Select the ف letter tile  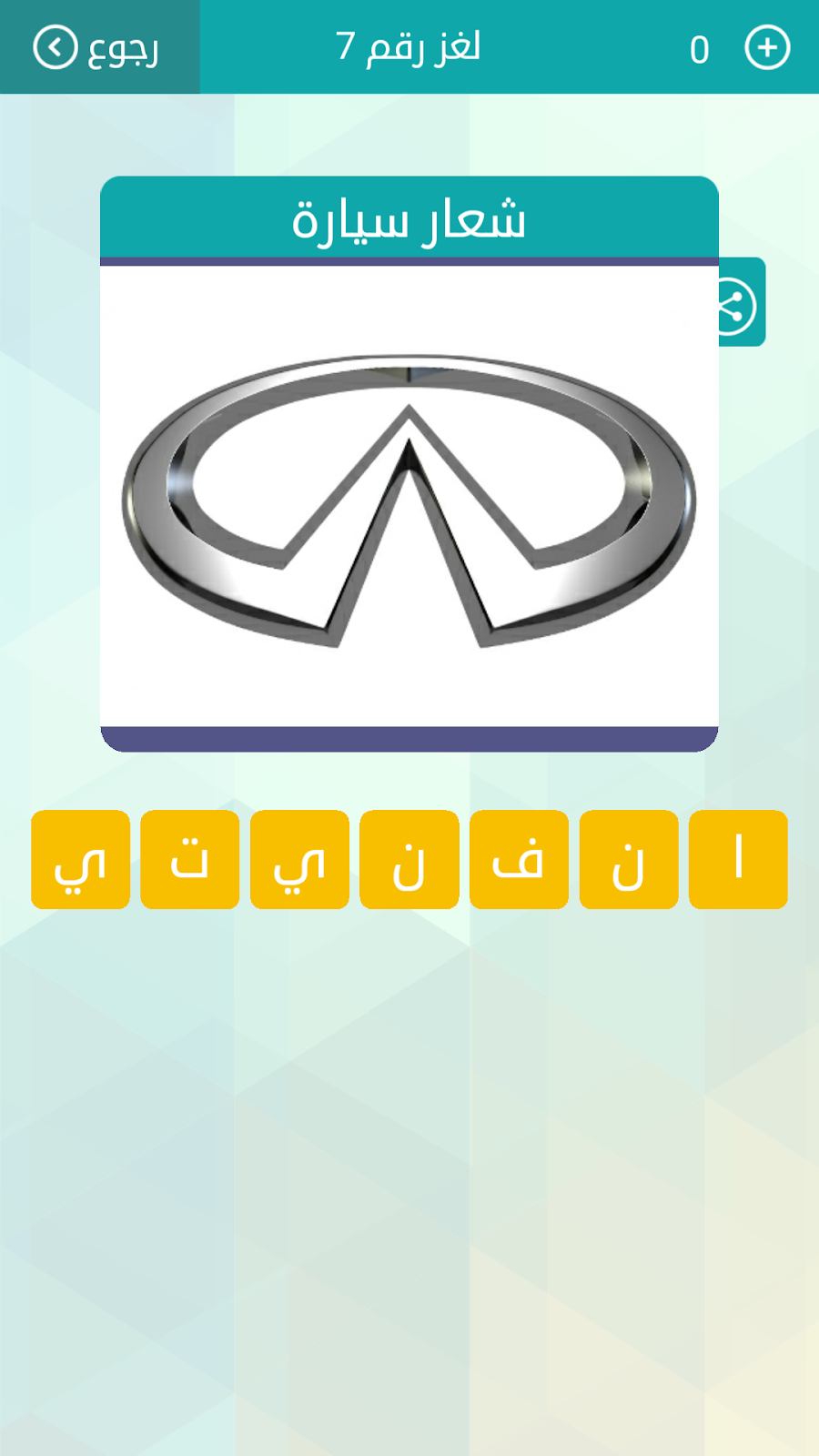pyautogui.click(x=519, y=860)
